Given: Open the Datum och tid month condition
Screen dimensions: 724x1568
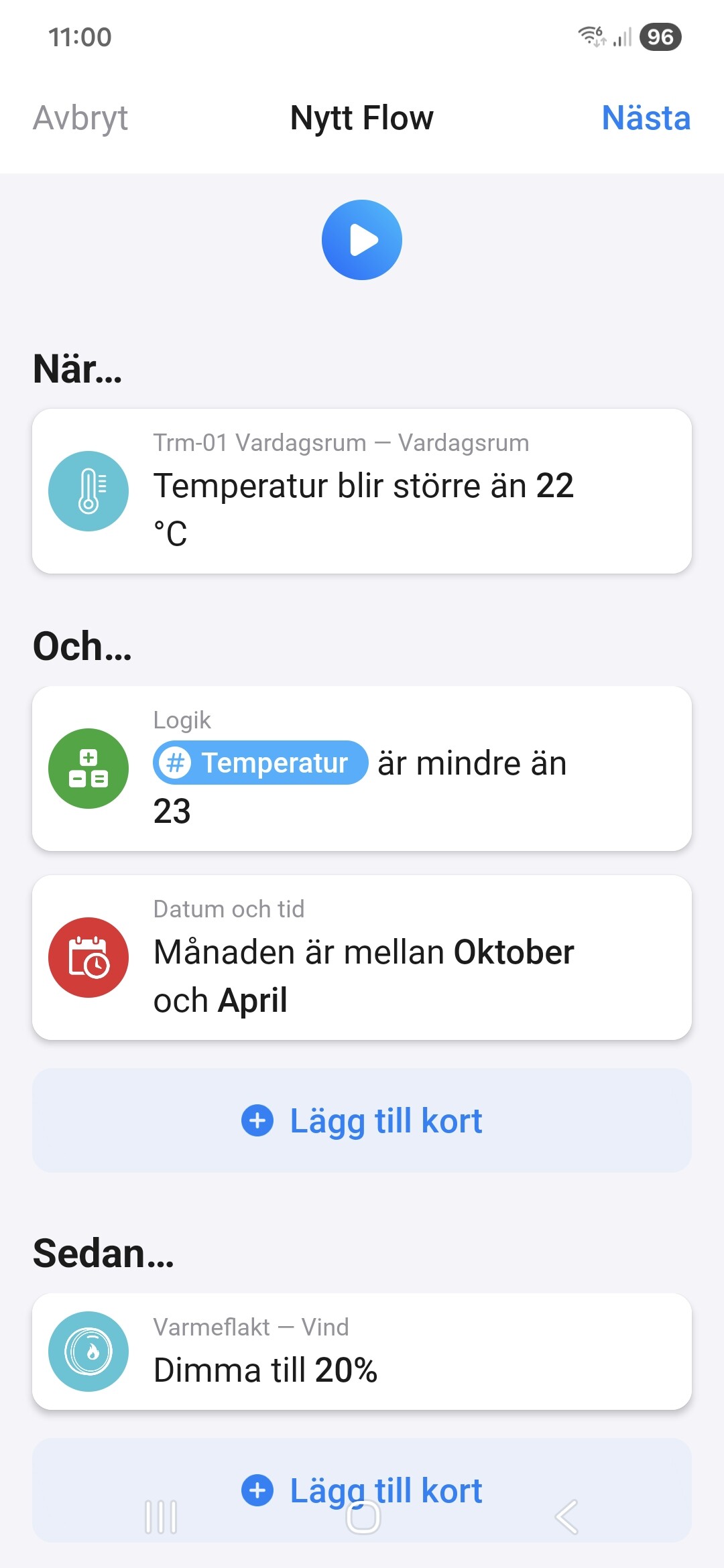Looking at the screenshot, I should pos(362,958).
